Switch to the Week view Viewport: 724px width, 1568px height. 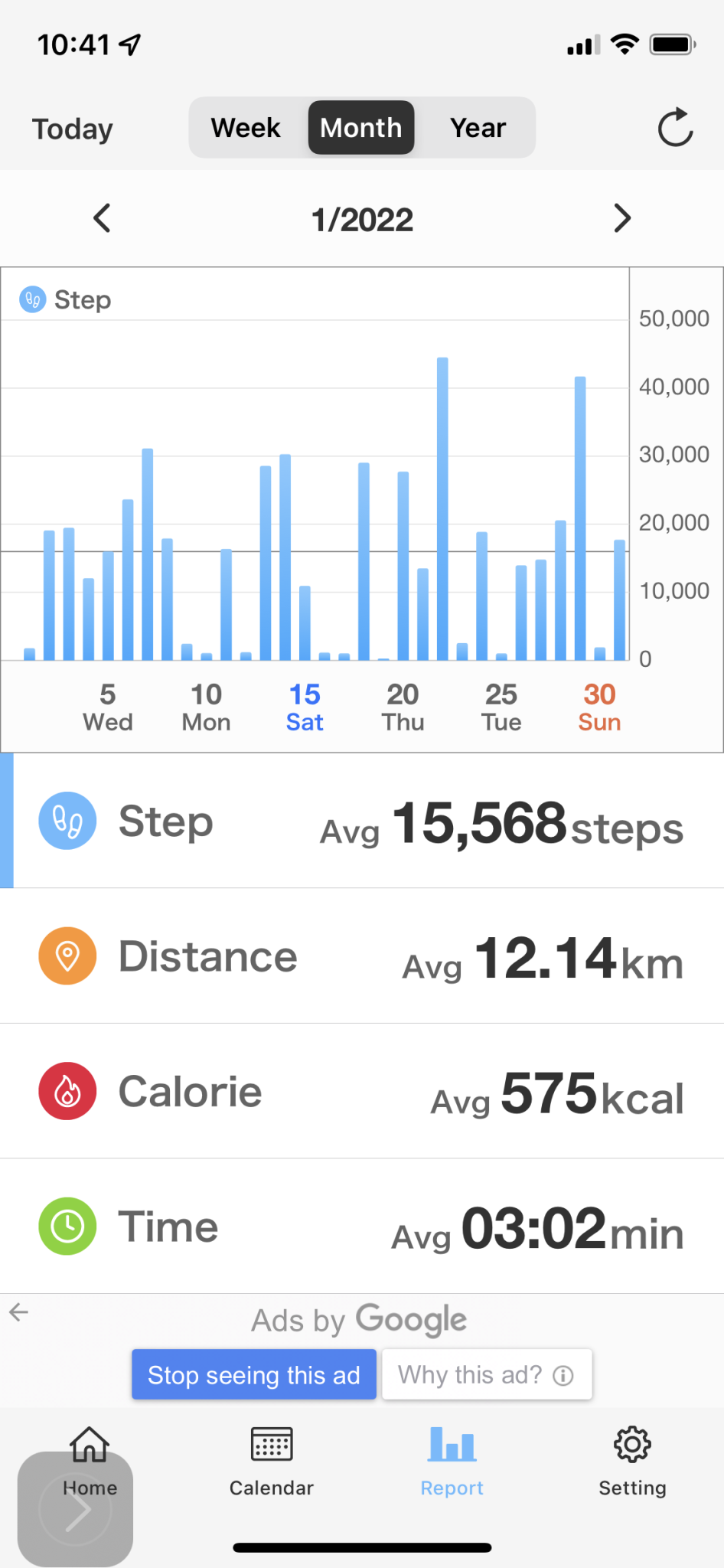click(x=246, y=128)
